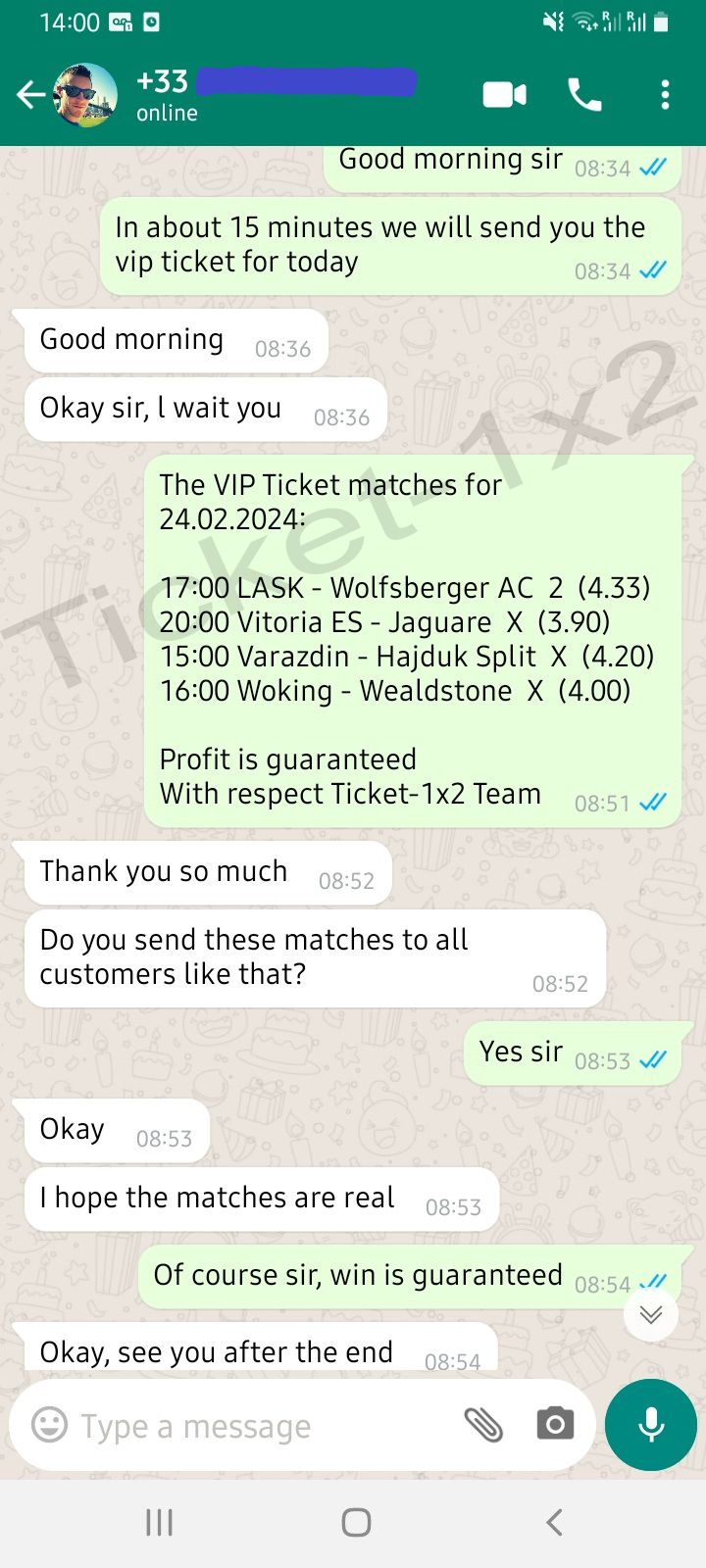
Task: Go to the home screen
Action: (356, 1522)
